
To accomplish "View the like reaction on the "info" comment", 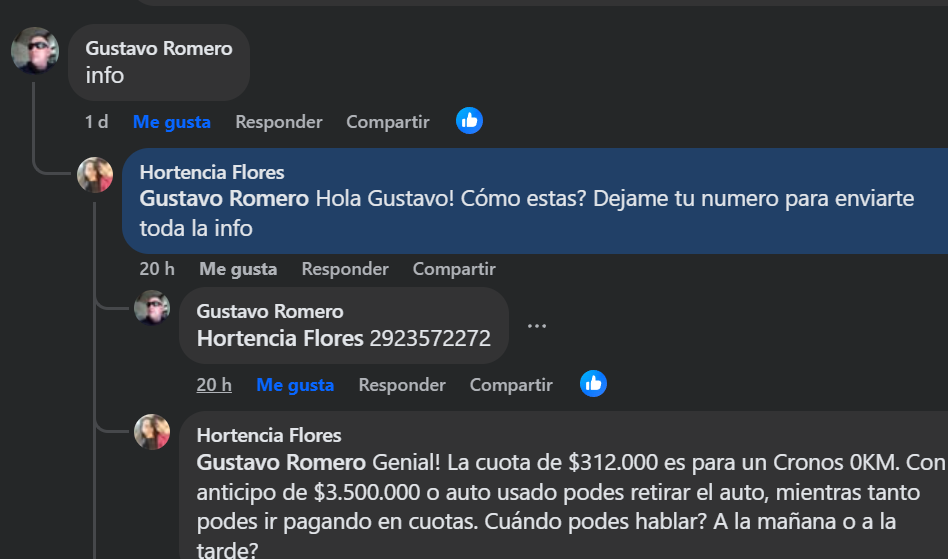I will coord(469,121).
